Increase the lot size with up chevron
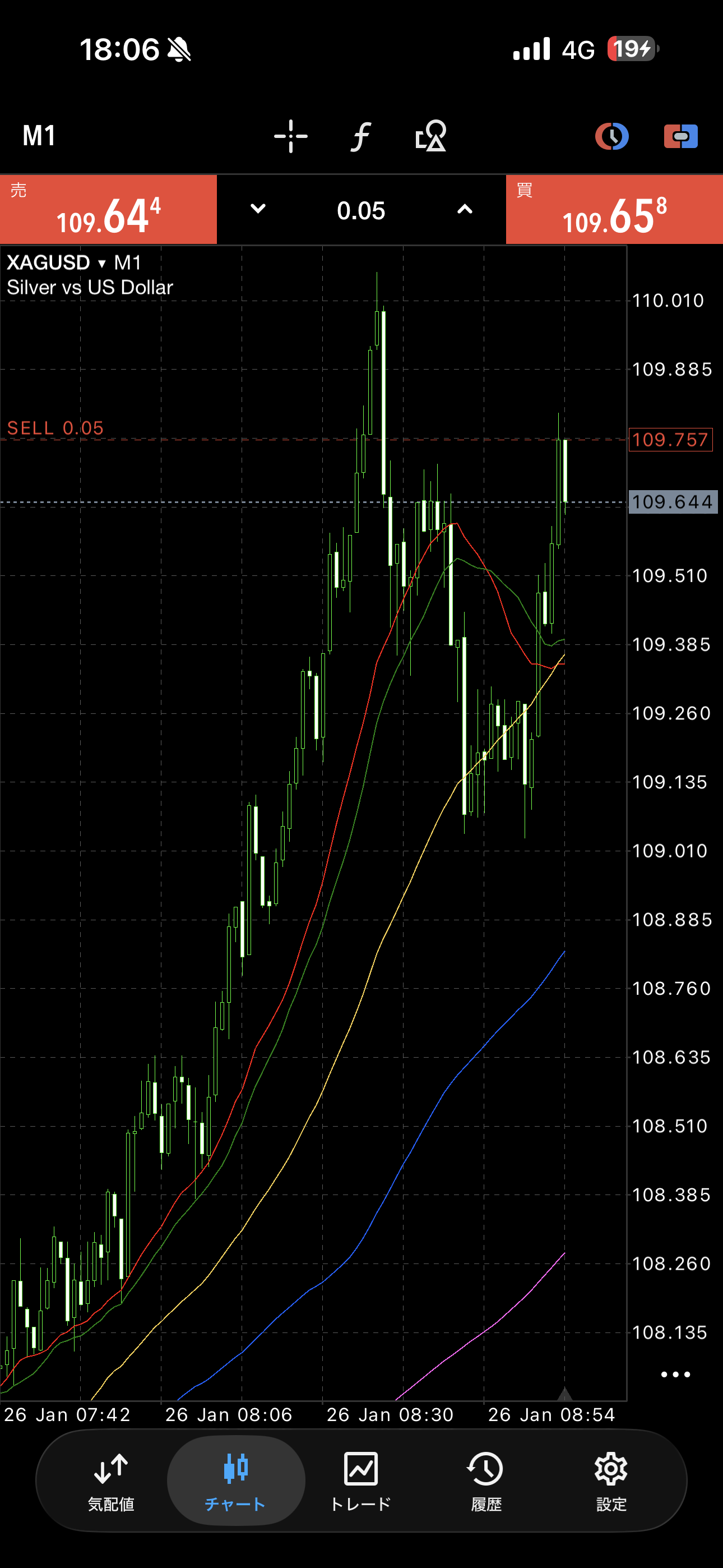Screen dimensions: 723x1568 [x=465, y=209]
